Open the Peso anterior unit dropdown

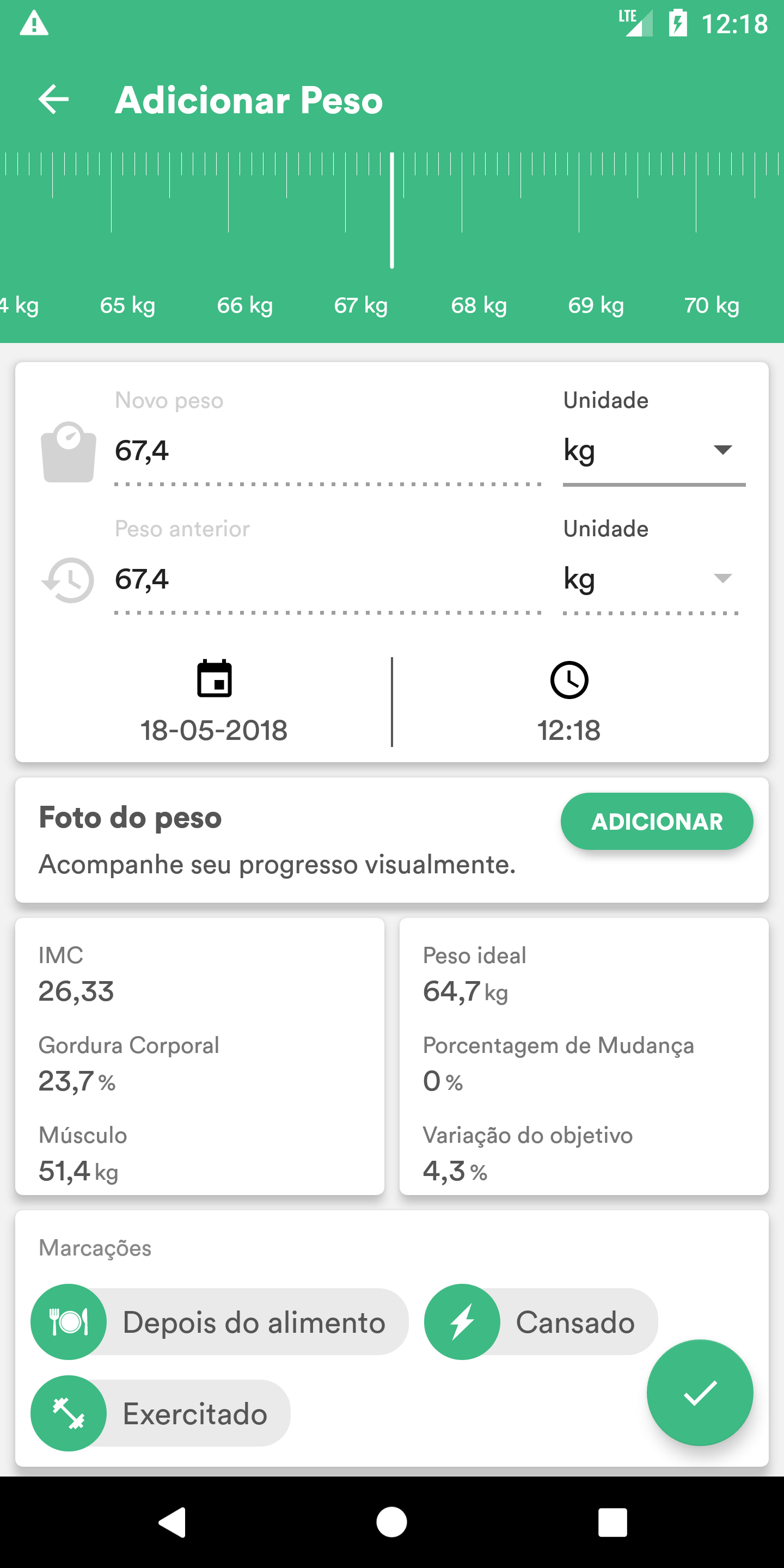coord(650,579)
